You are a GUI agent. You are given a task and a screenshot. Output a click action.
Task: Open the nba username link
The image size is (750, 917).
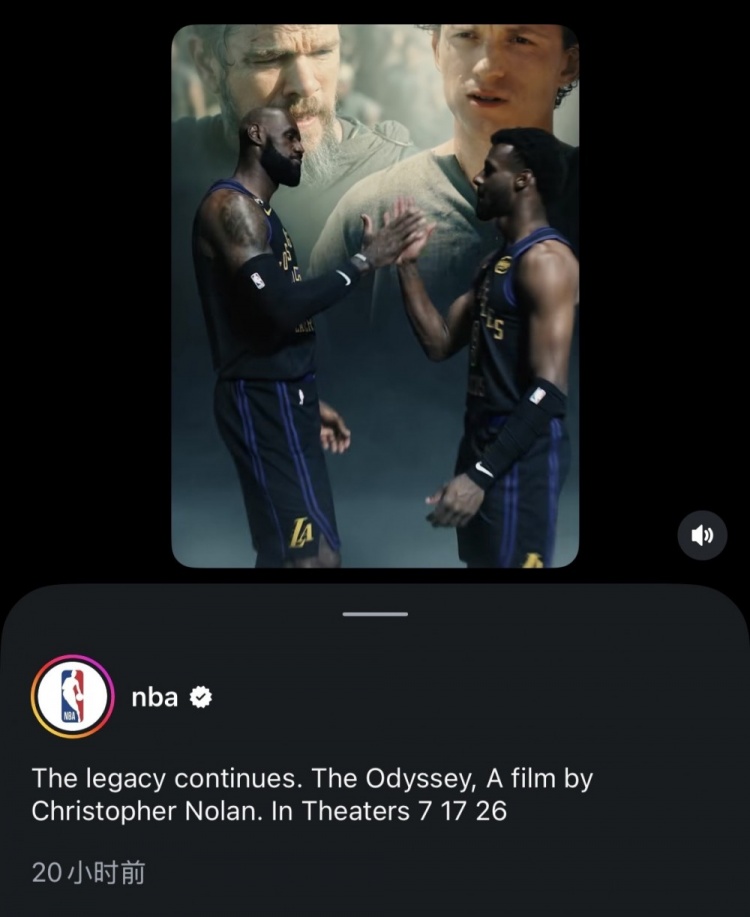(x=155, y=697)
